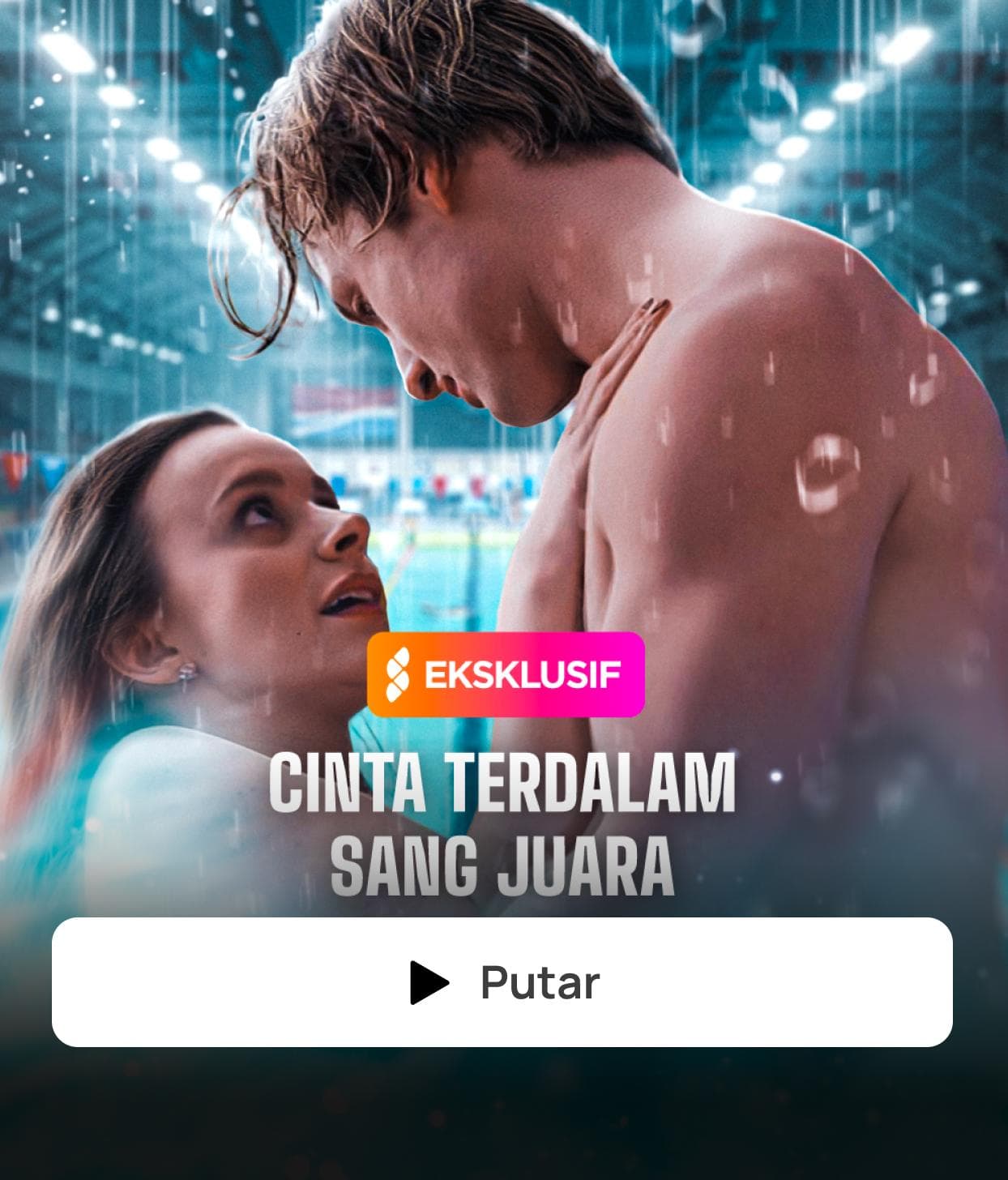Click the app logo mark left of EKSKLUSIF text
Viewport: 1008px width, 1180px height.
[399, 676]
